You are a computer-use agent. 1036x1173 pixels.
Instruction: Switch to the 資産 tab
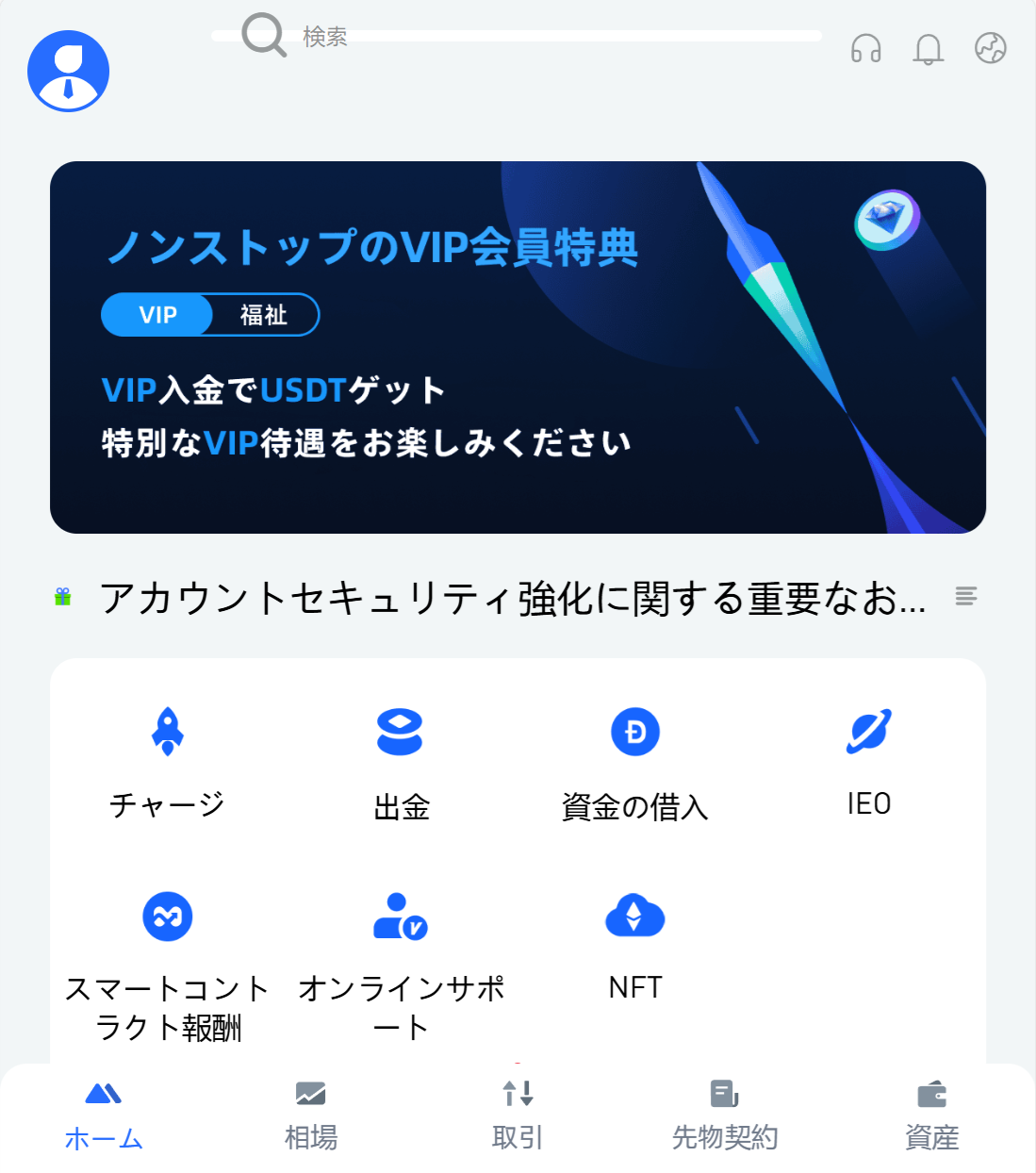pyautogui.click(x=931, y=1116)
